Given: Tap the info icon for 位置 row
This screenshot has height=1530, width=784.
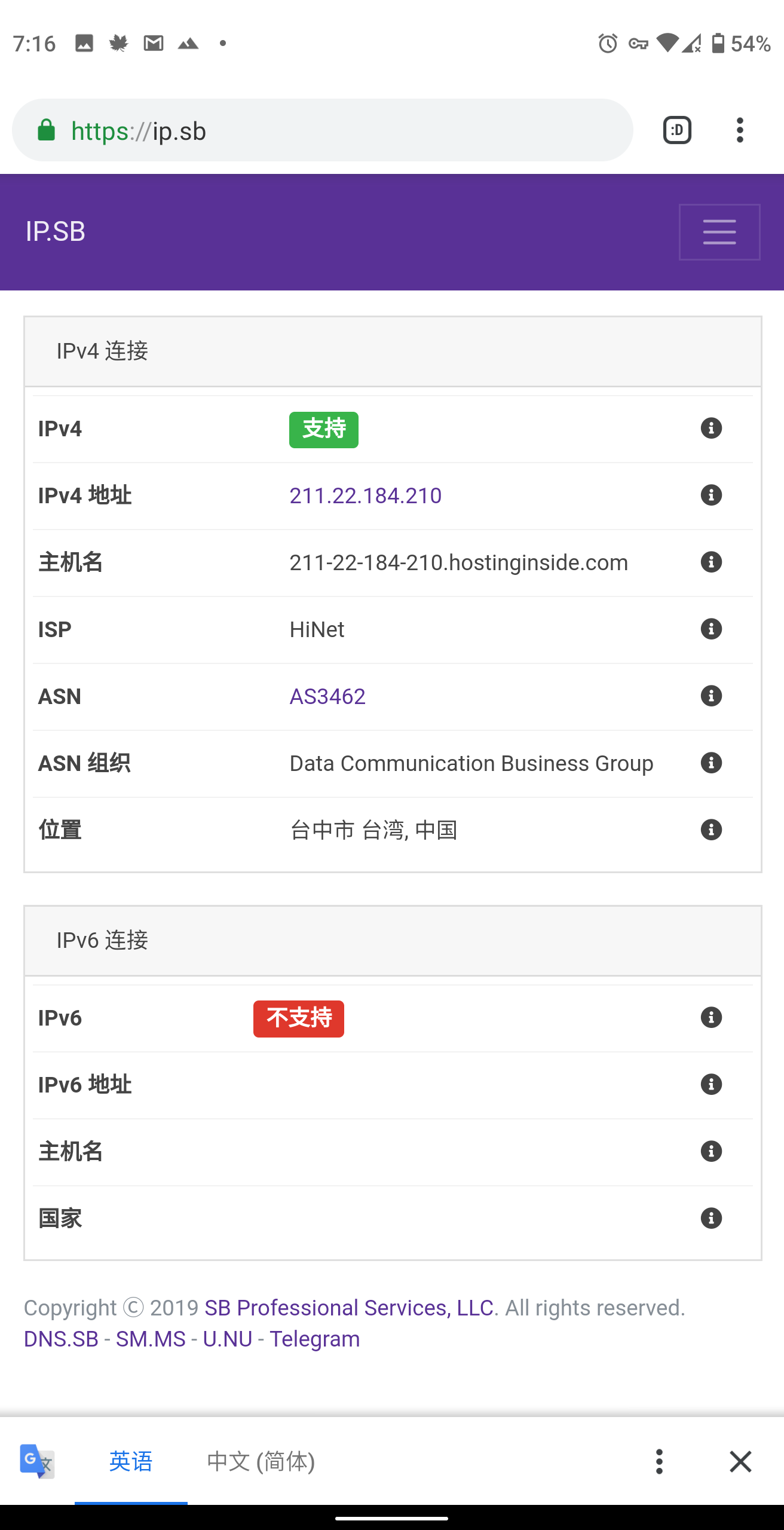Looking at the screenshot, I should (711, 830).
